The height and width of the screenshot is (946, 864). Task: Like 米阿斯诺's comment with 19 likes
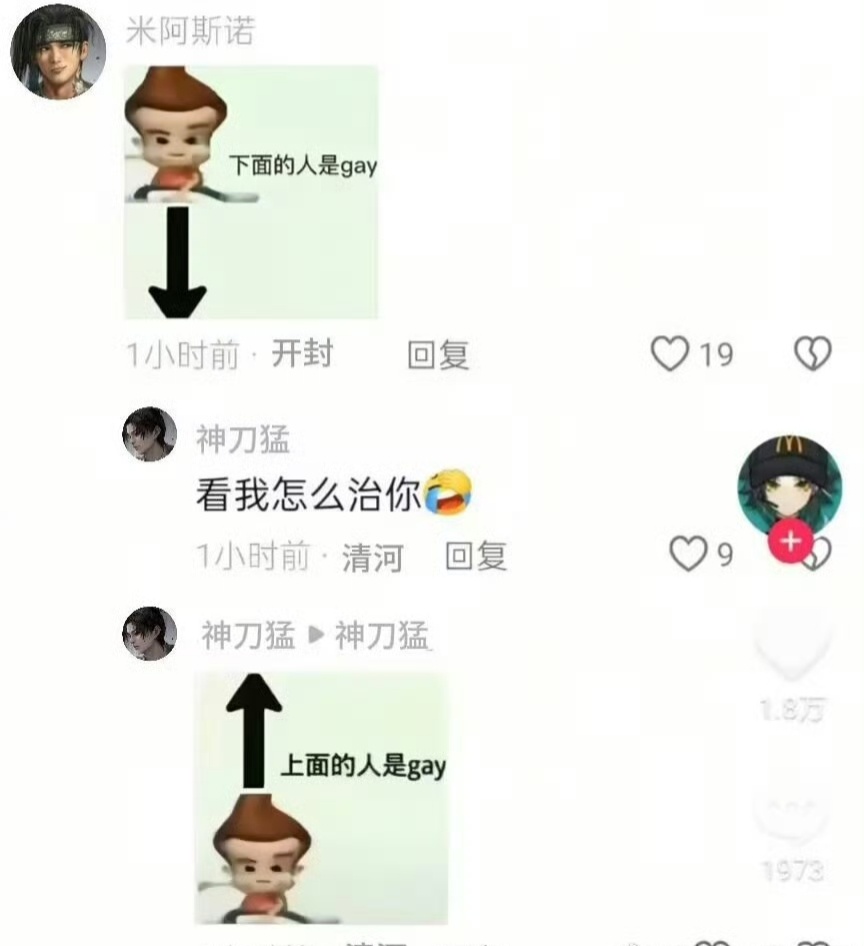click(x=671, y=353)
